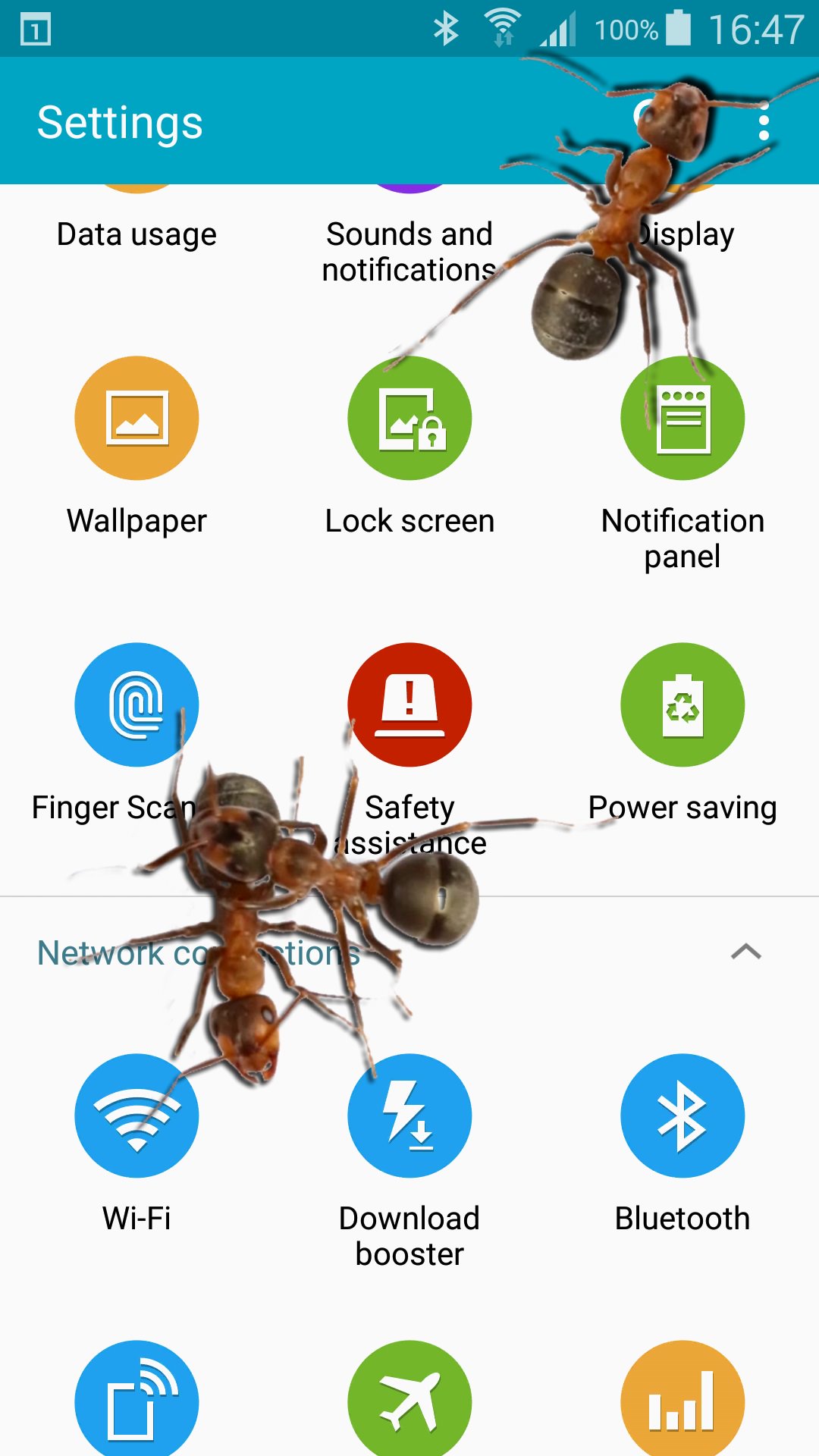The width and height of the screenshot is (819, 1456).
Task: Open Sounds and notifications settings
Action: pos(409,250)
